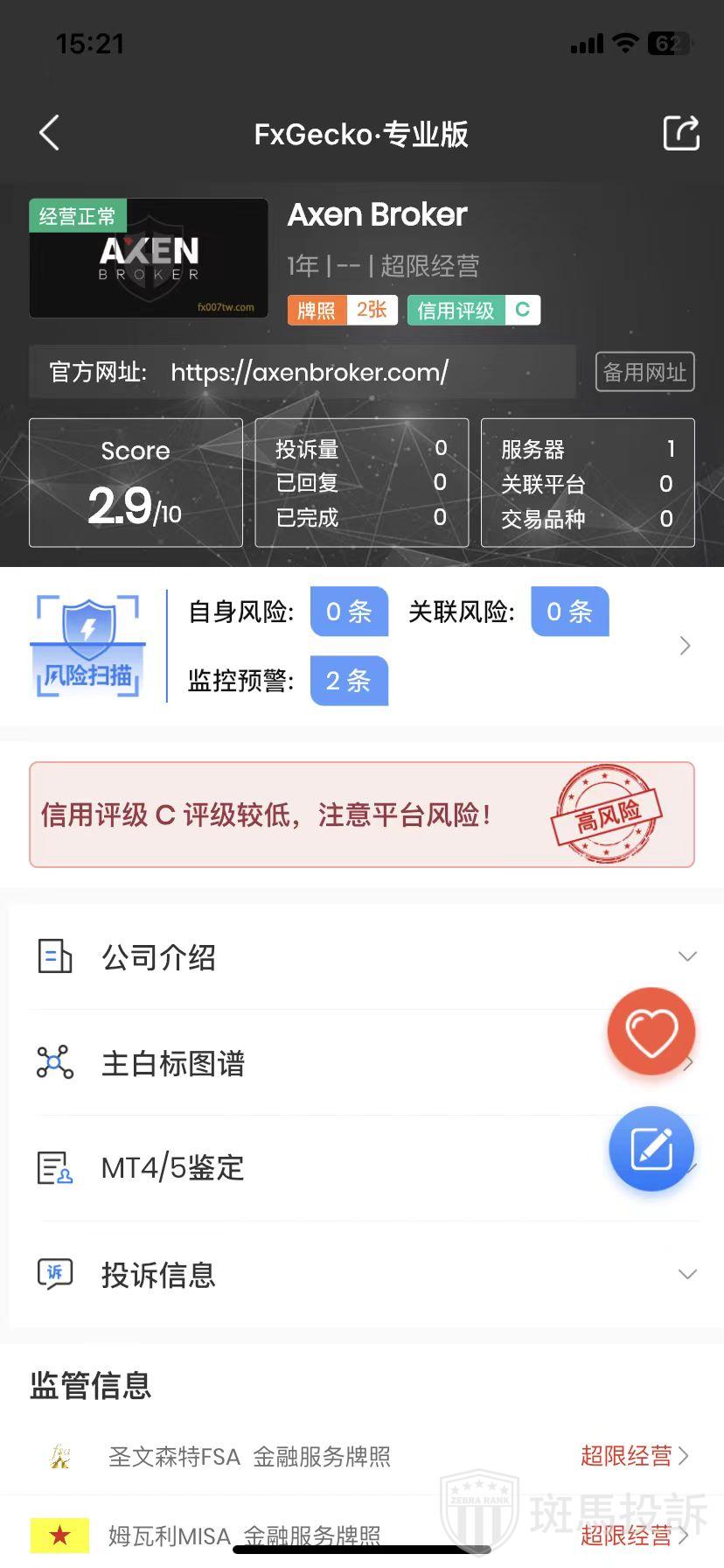724x1568 pixels.
Task: Share this Axen Broker page
Action: [x=680, y=133]
